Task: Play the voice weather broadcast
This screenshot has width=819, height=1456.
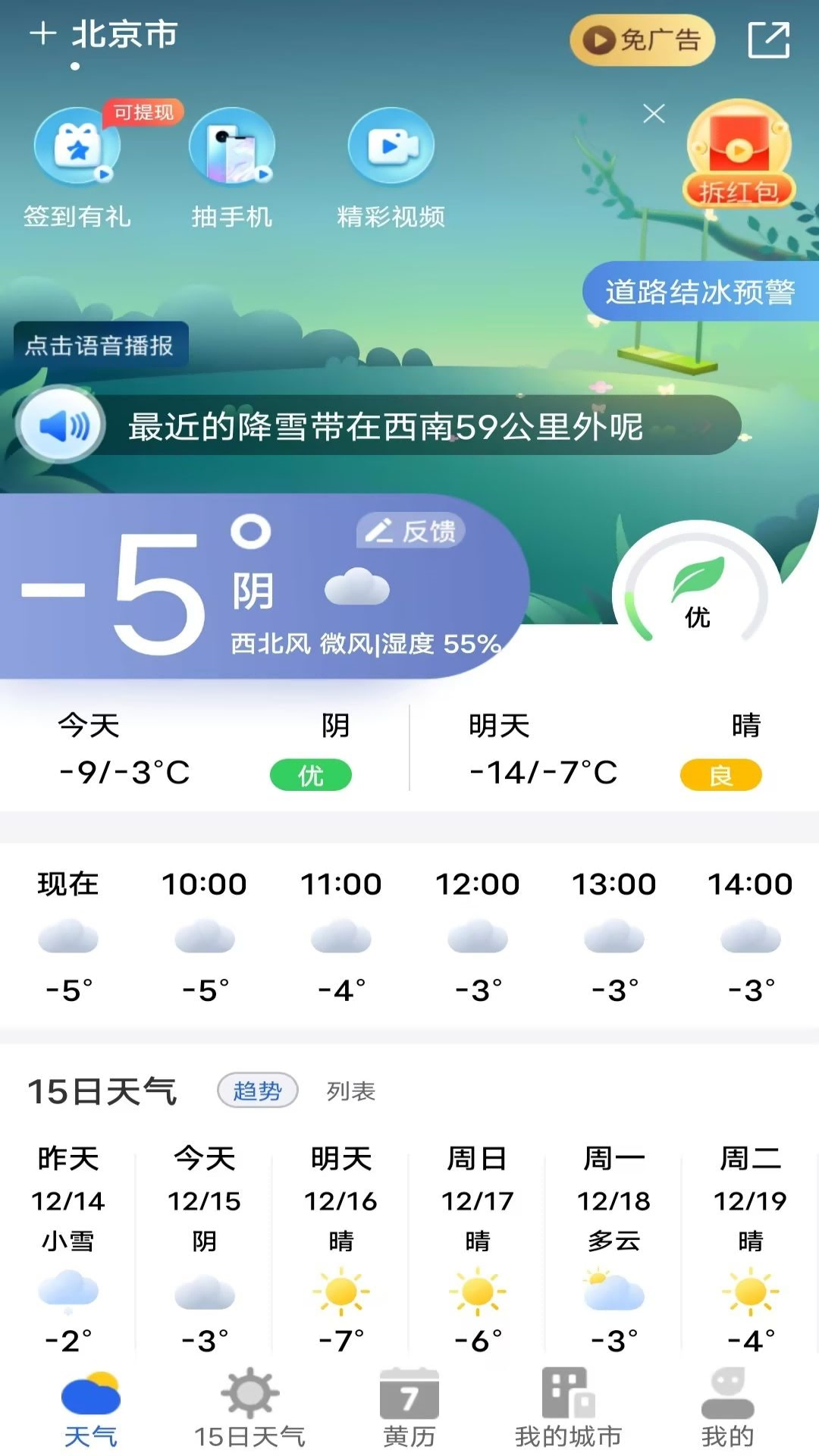Action: click(x=62, y=426)
